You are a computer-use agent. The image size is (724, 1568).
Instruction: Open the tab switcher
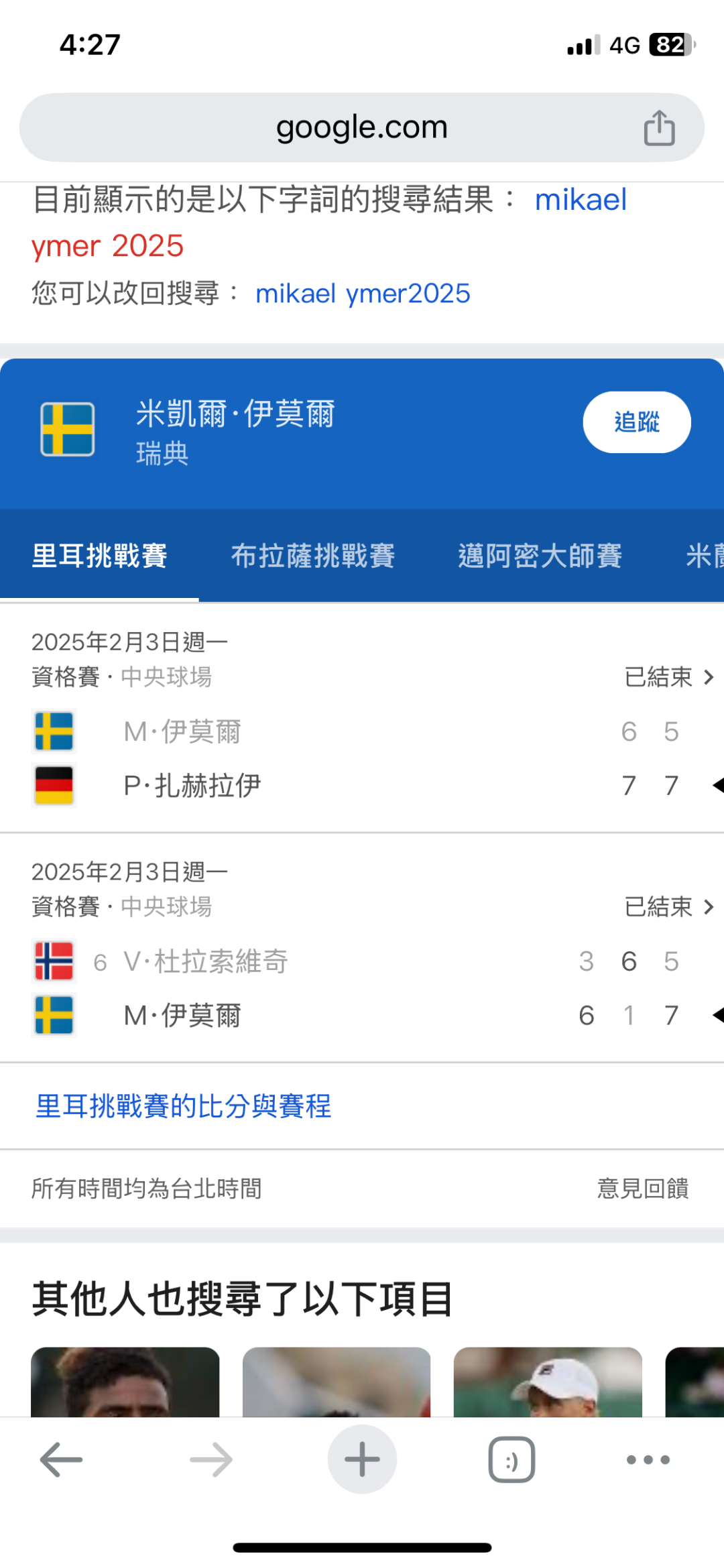(511, 1459)
